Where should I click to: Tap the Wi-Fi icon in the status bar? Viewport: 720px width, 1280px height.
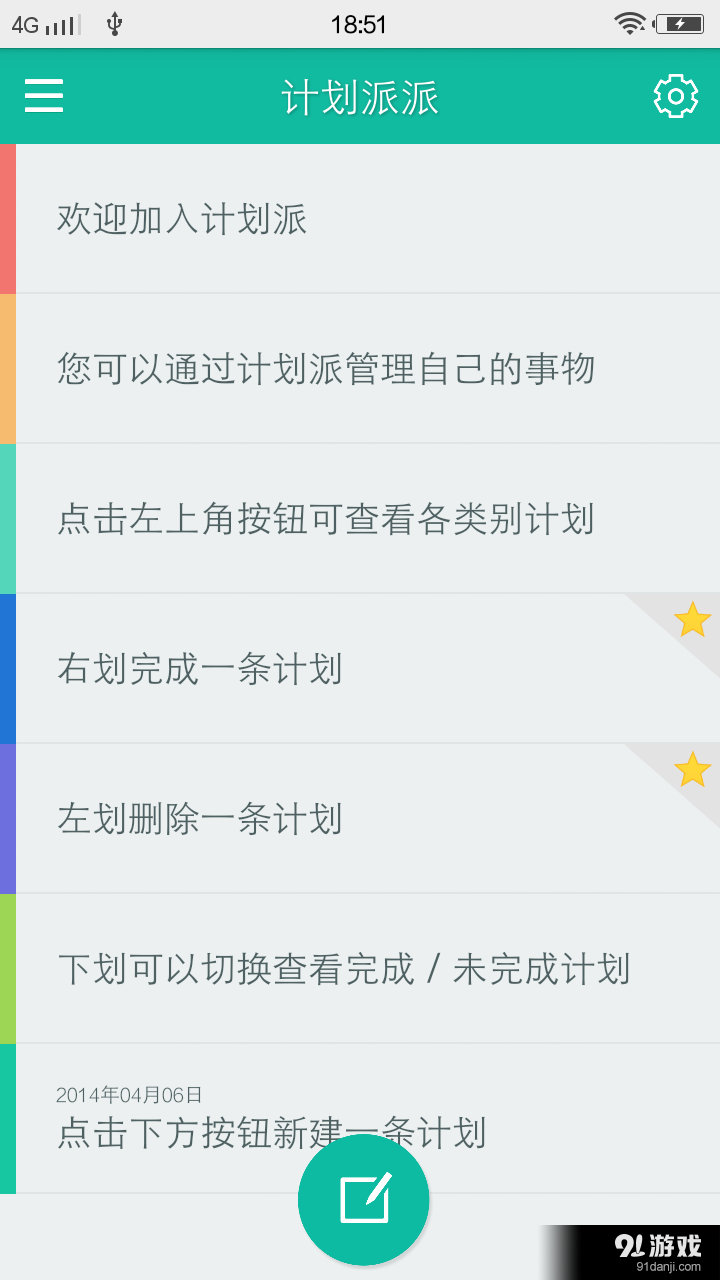tap(629, 24)
